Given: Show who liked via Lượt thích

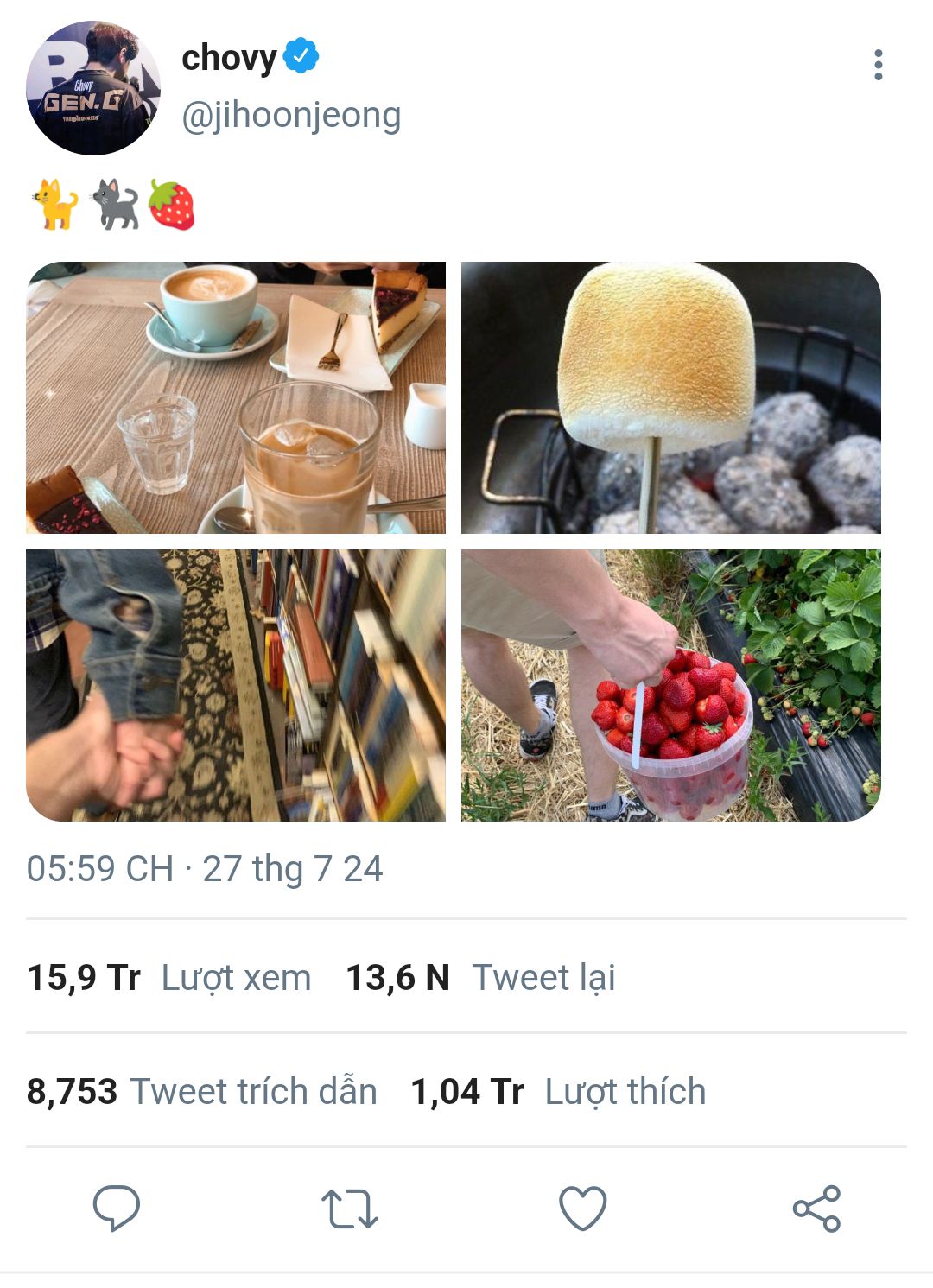Looking at the screenshot, I should (558, 1091).
